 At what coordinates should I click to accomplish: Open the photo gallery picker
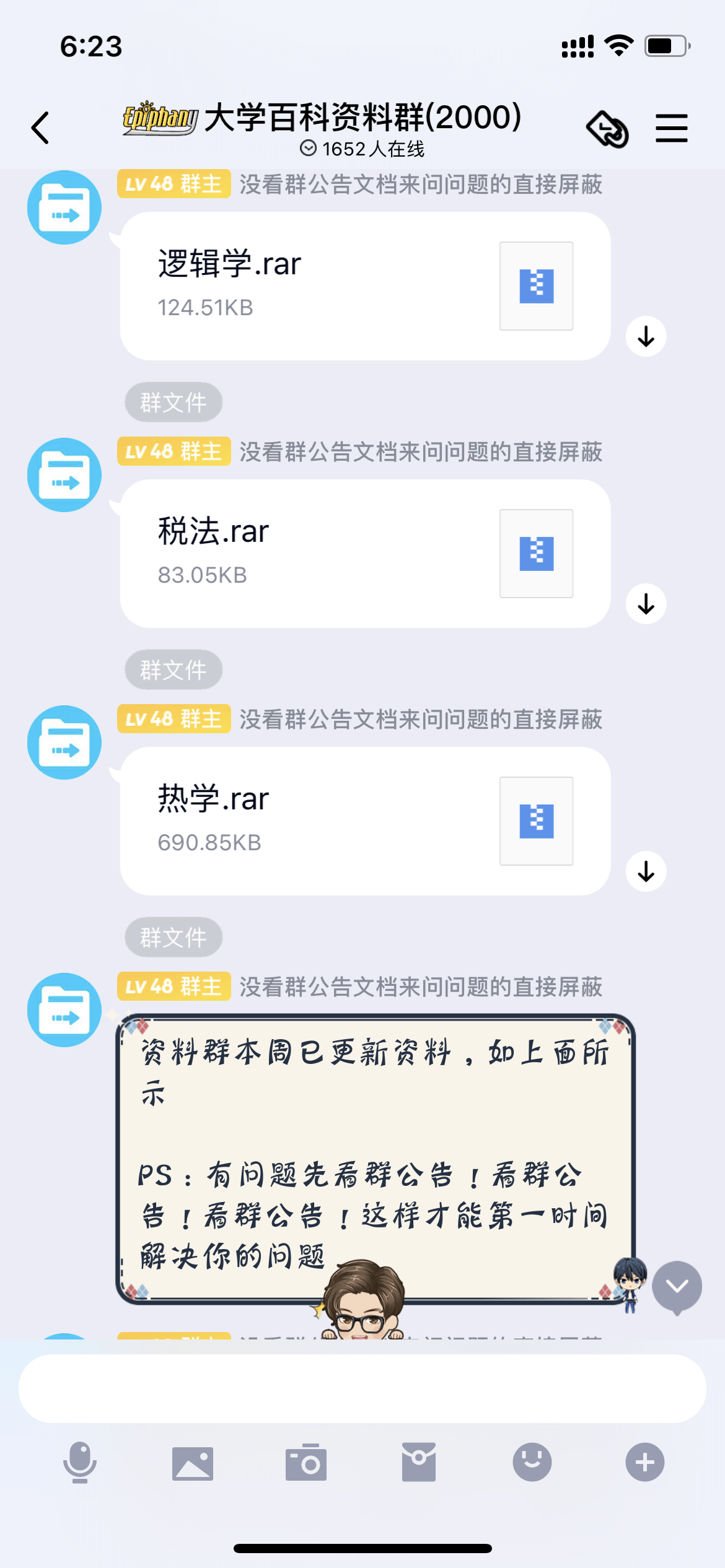click(193, 1463)
